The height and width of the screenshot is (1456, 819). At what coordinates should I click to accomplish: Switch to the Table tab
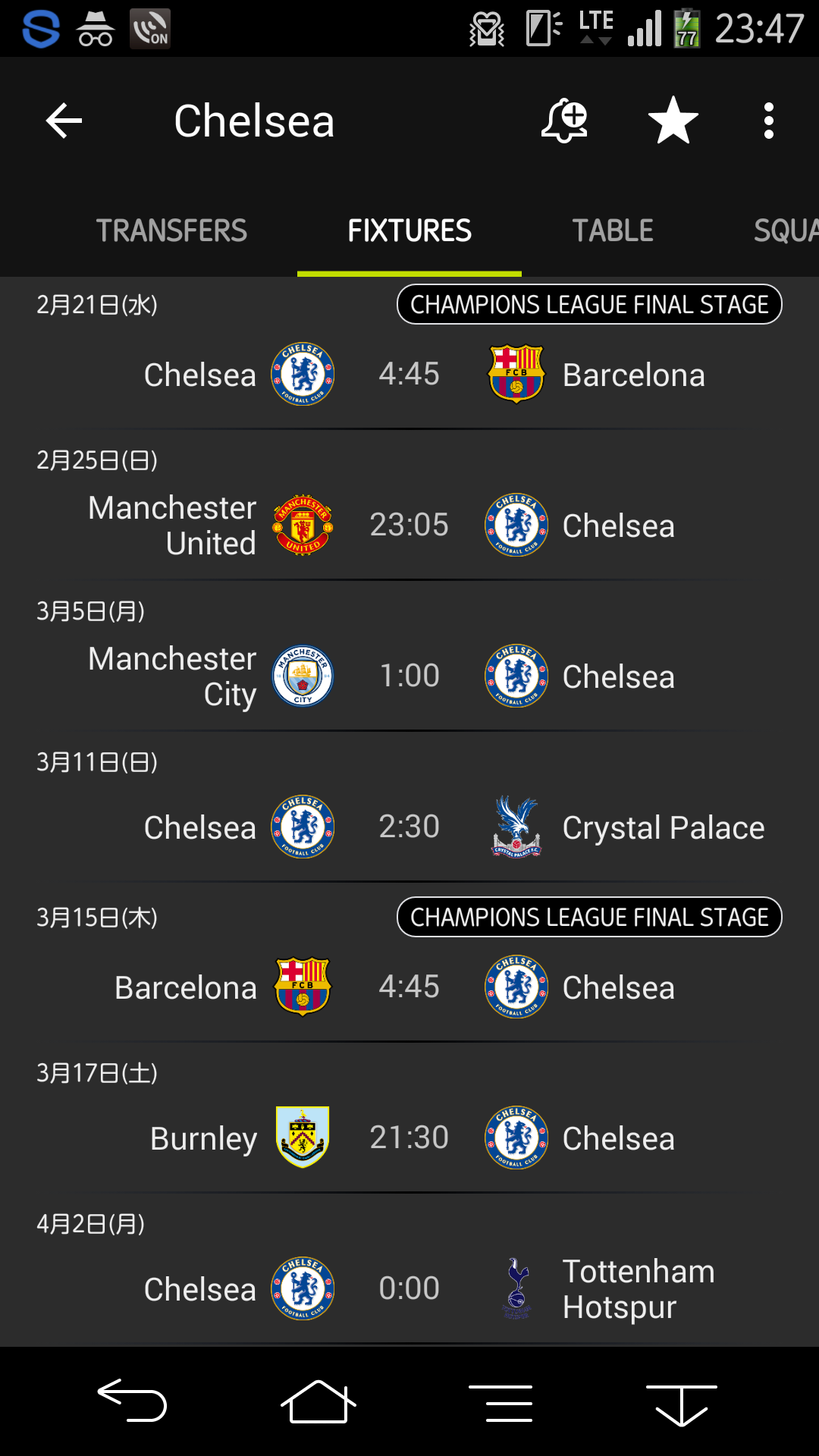(613, 231)
